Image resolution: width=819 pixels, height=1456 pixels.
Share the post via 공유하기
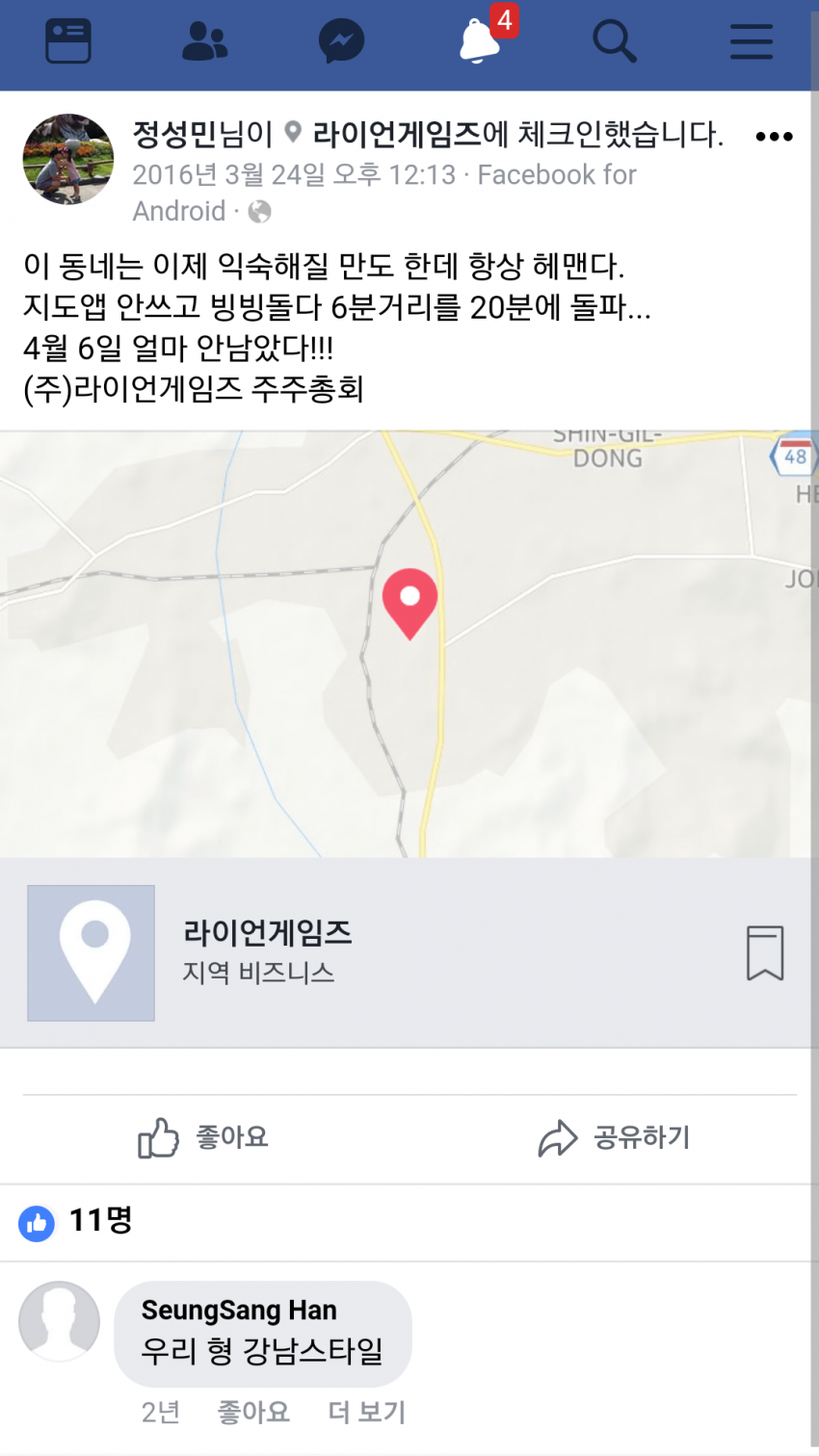614,1138
